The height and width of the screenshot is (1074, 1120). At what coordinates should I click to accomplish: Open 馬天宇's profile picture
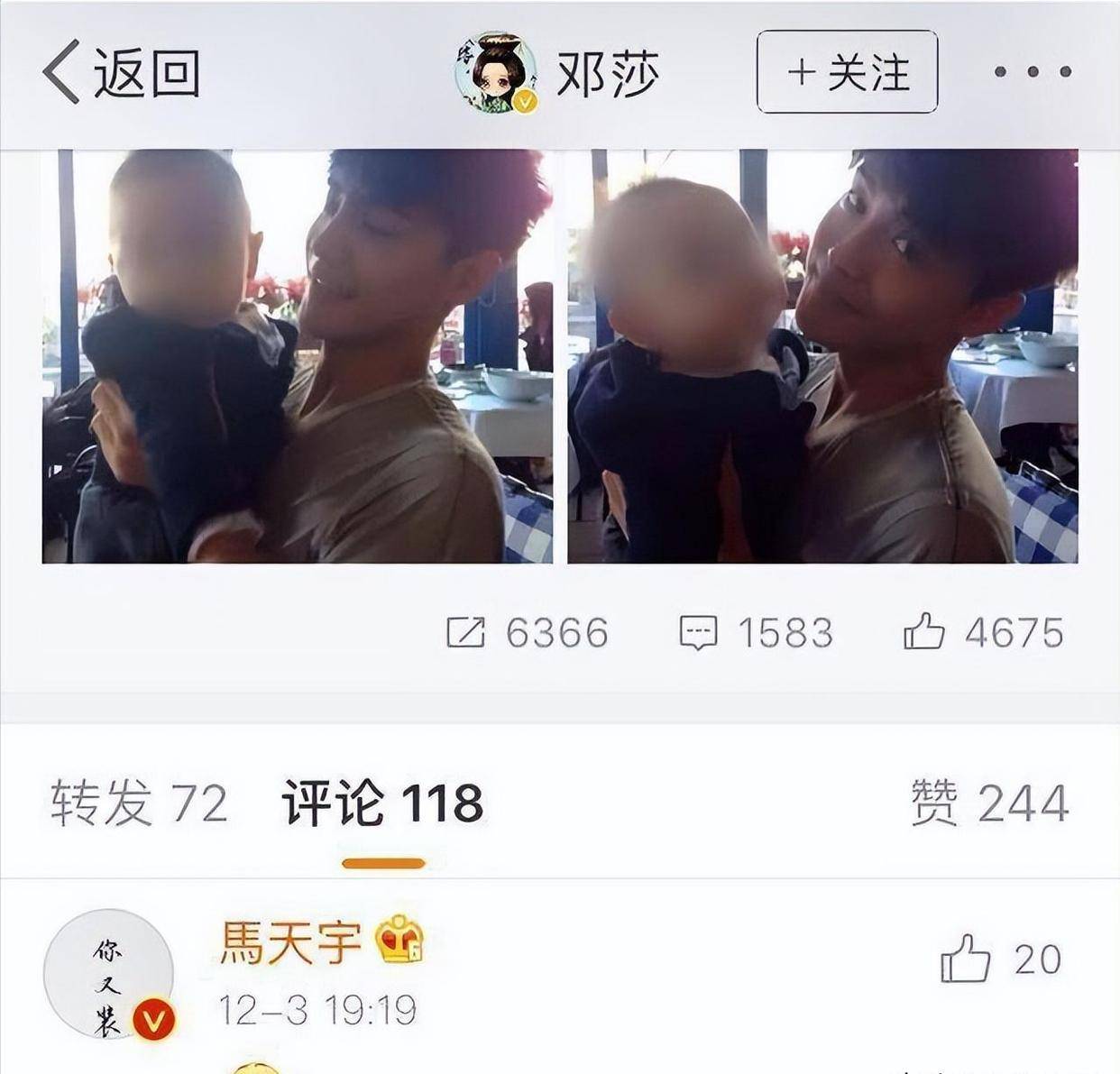pyautogui.click(x=108, y=974)
